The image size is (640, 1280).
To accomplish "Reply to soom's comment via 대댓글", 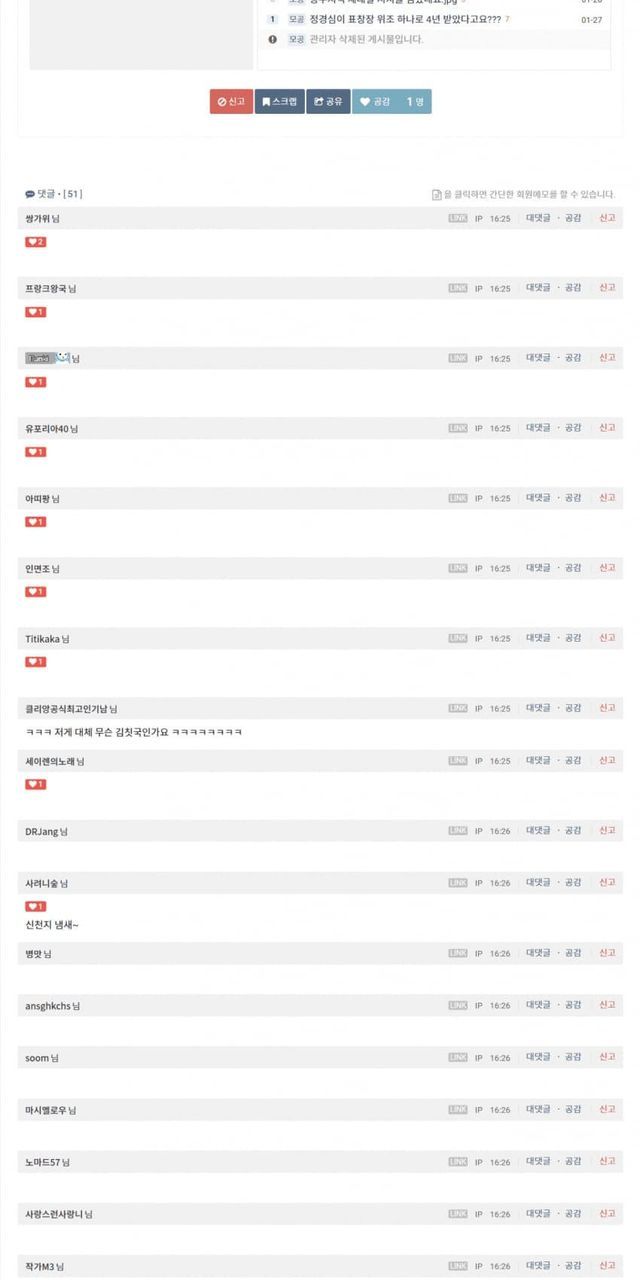I will tap(538, 1057).
